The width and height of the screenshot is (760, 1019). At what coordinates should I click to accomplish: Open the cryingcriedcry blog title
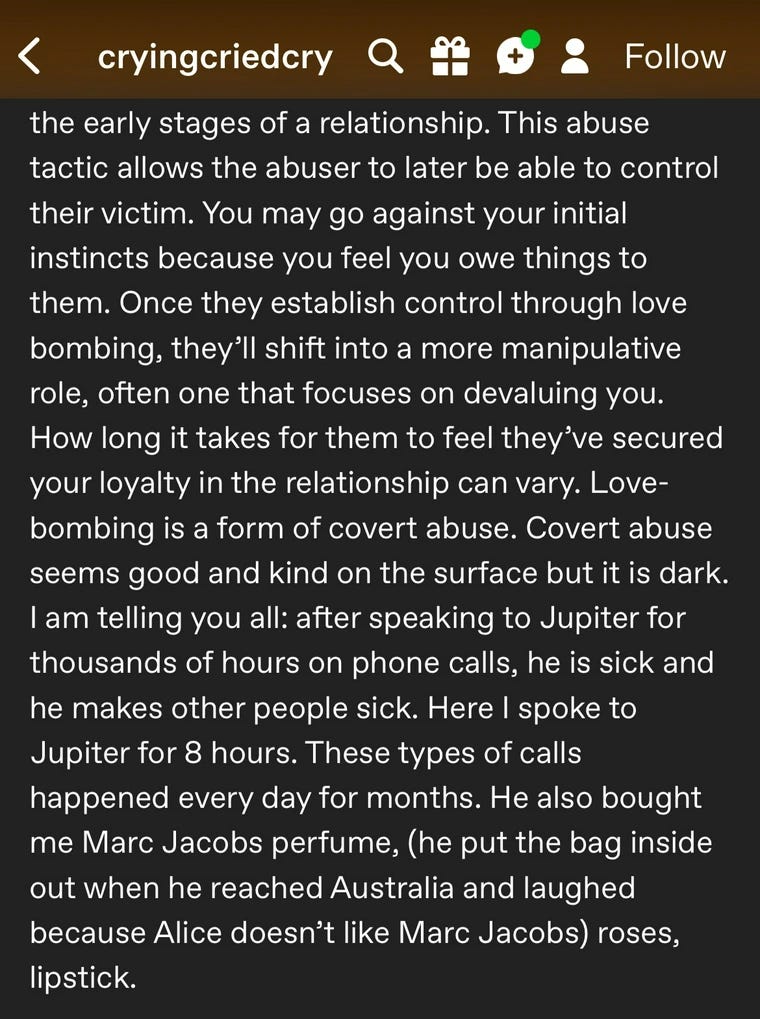[x=215, y=58]
